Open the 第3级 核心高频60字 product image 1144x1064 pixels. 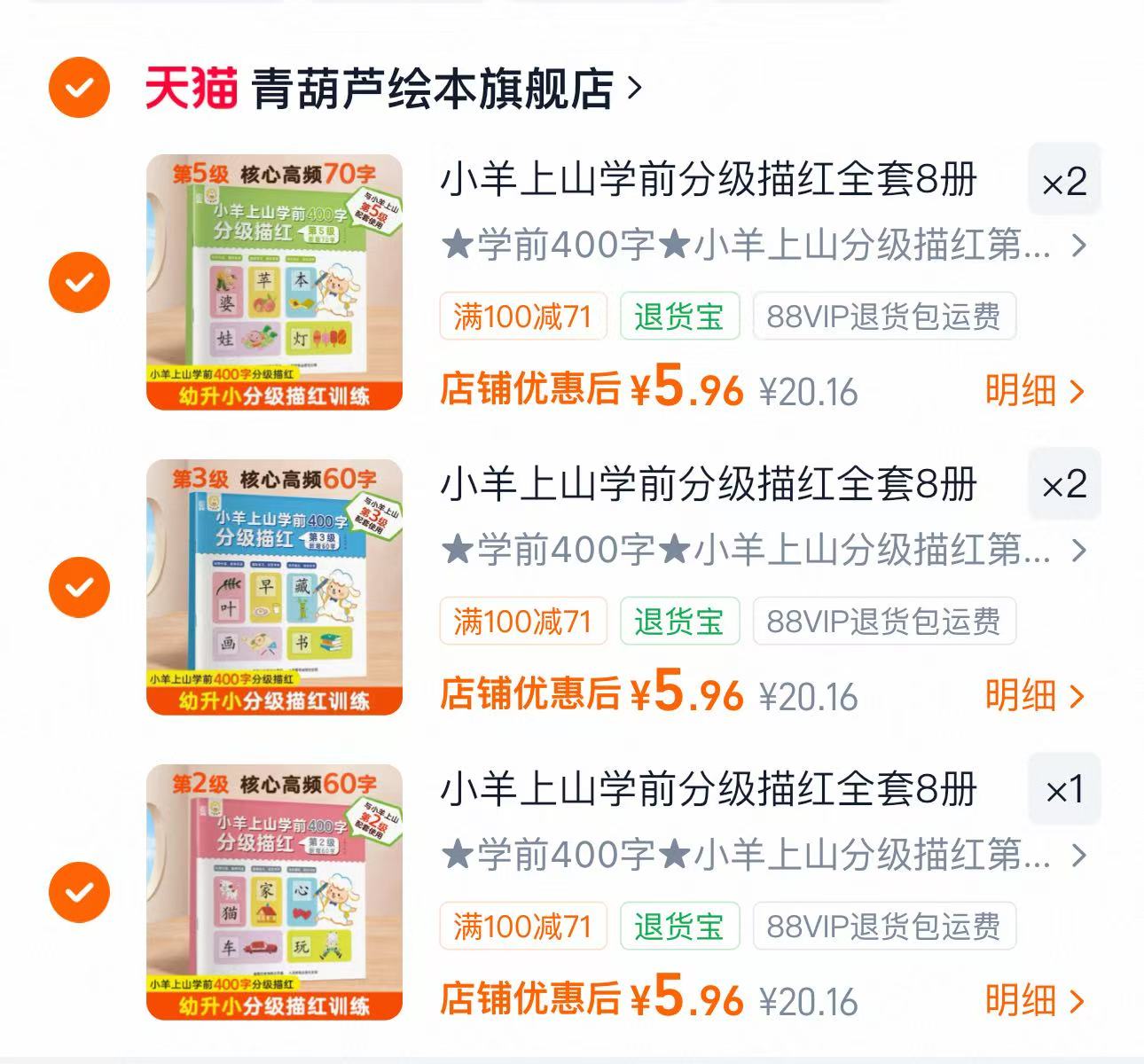coord(275,587)
